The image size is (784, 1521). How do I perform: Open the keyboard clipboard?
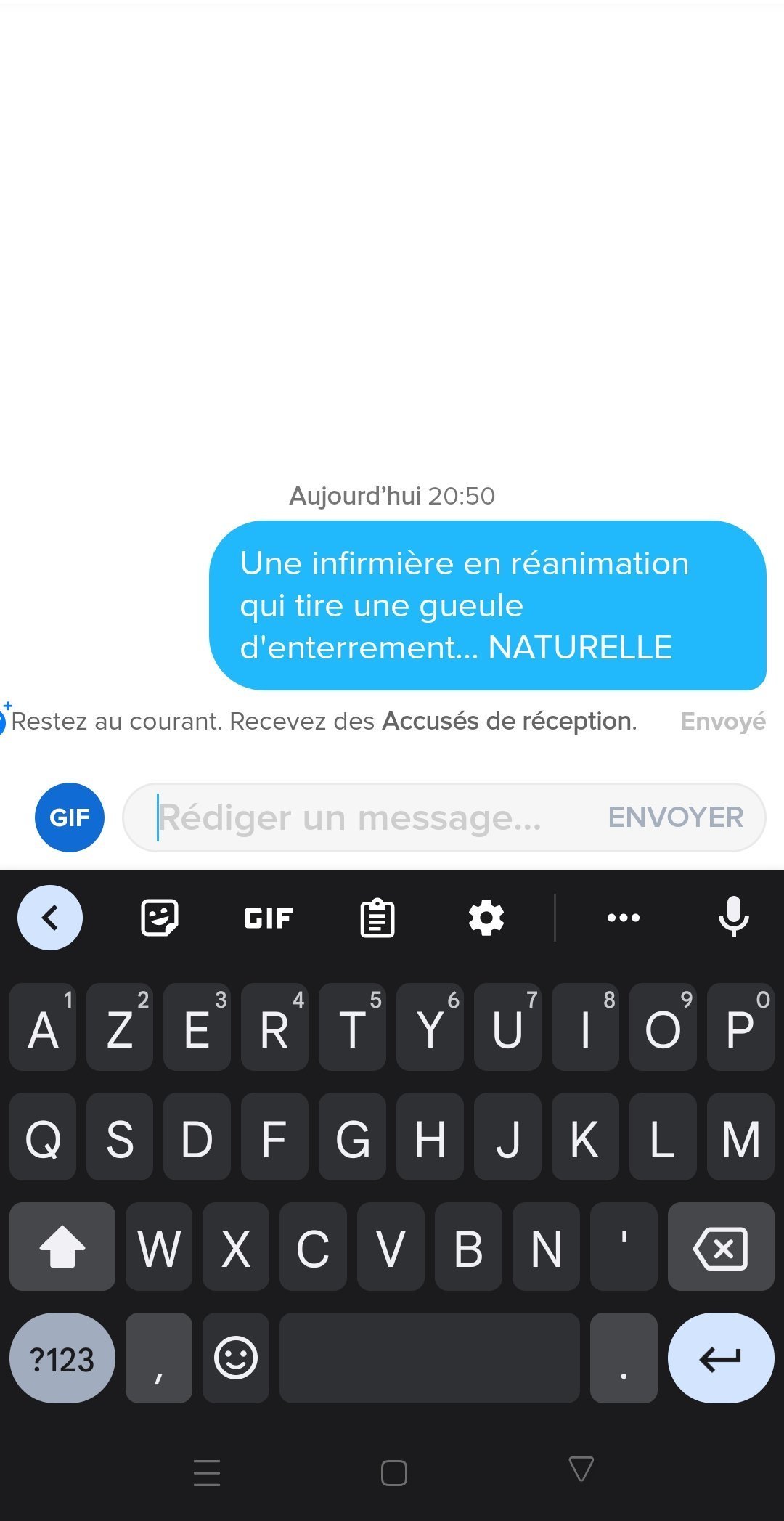[x=377, y=918]
